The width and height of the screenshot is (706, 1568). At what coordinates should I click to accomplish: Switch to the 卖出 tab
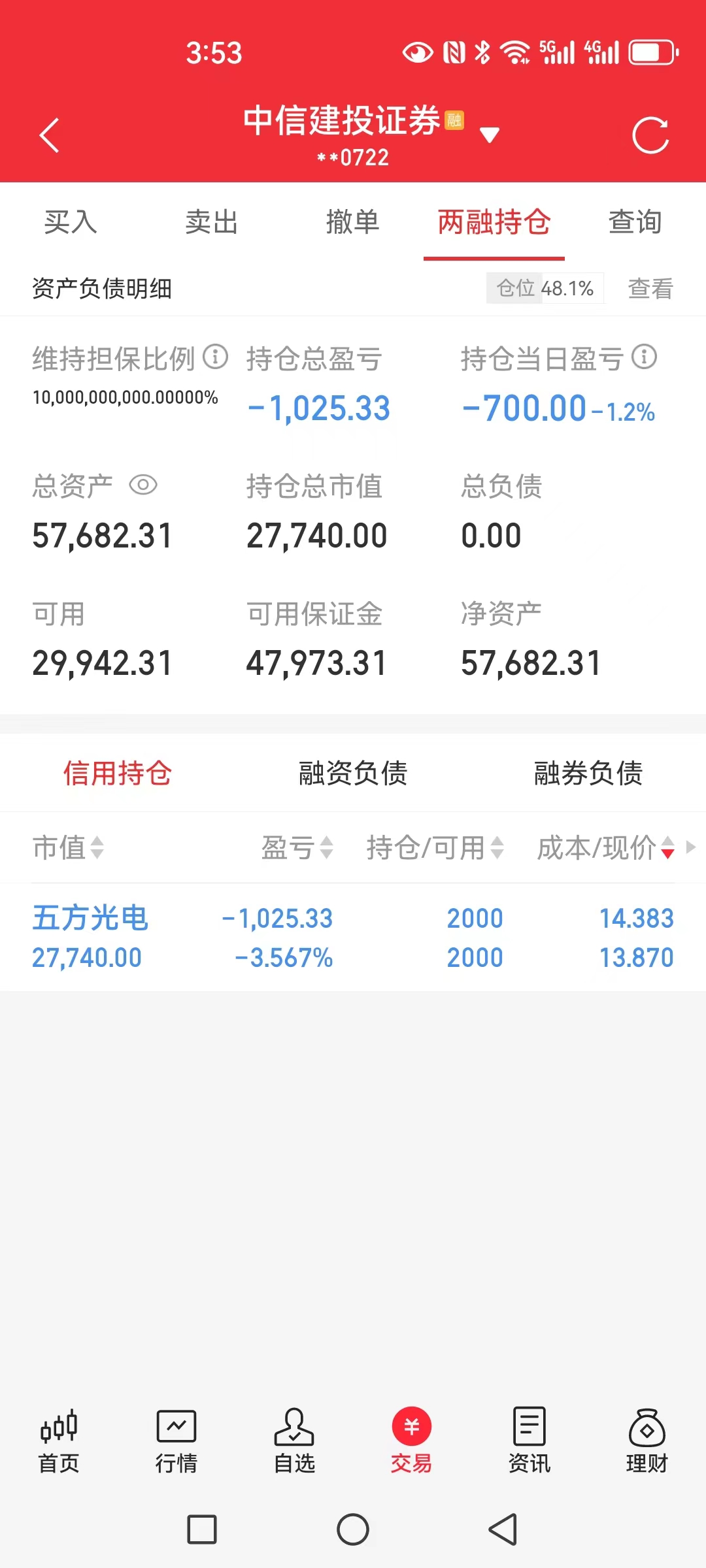point(212,222)
